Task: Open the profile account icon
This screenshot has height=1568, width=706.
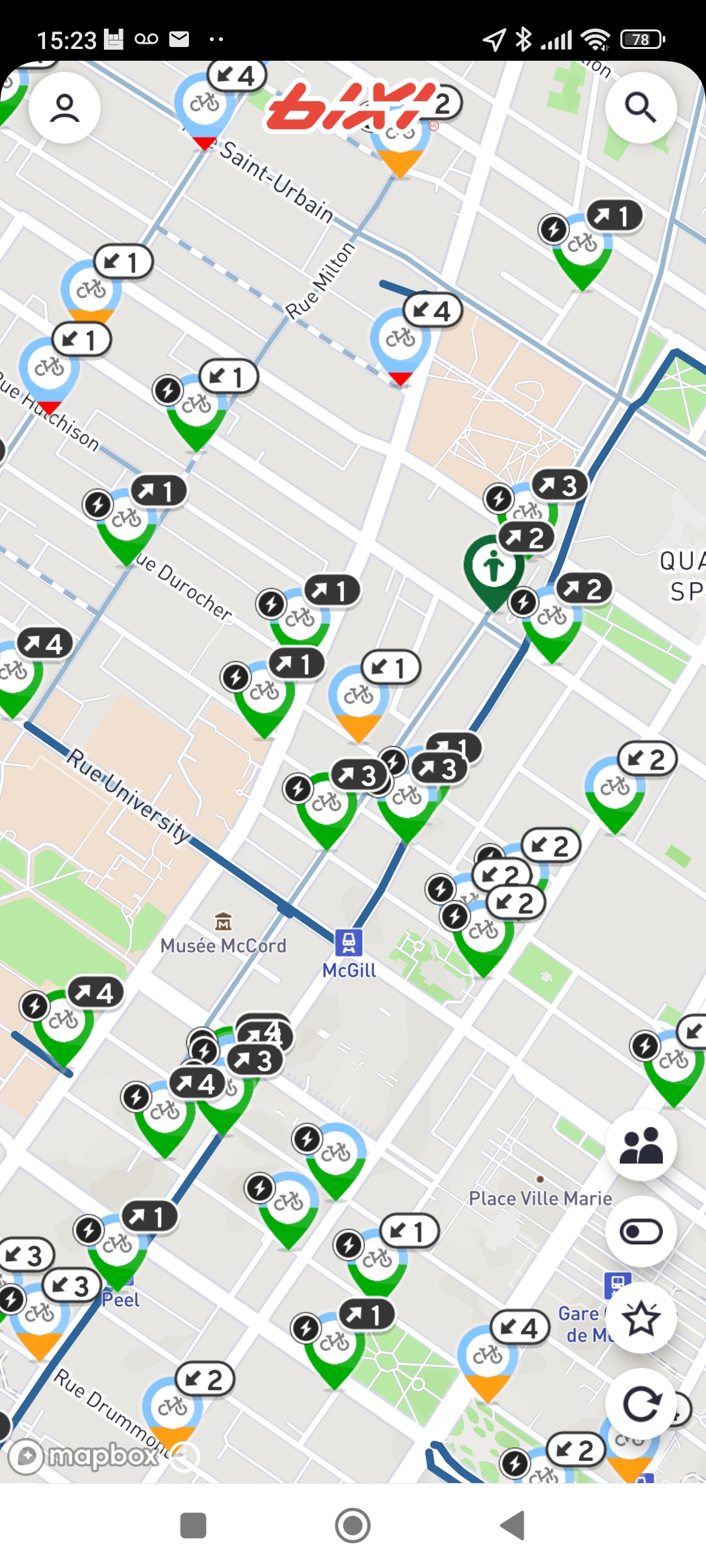Action: point(65,106)
